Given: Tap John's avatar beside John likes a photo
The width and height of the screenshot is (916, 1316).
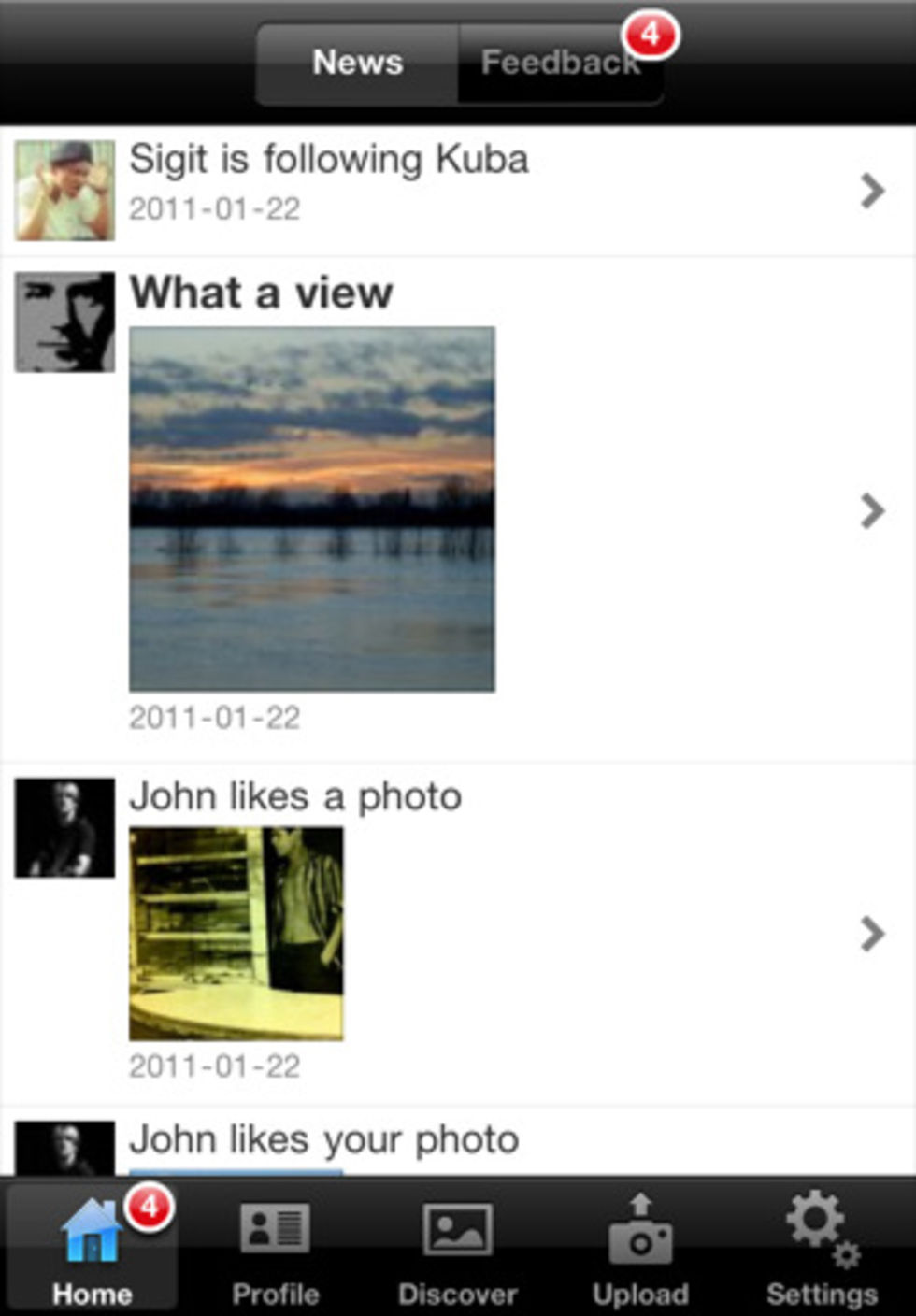Looking at the screenshot, I should point(64,828).
